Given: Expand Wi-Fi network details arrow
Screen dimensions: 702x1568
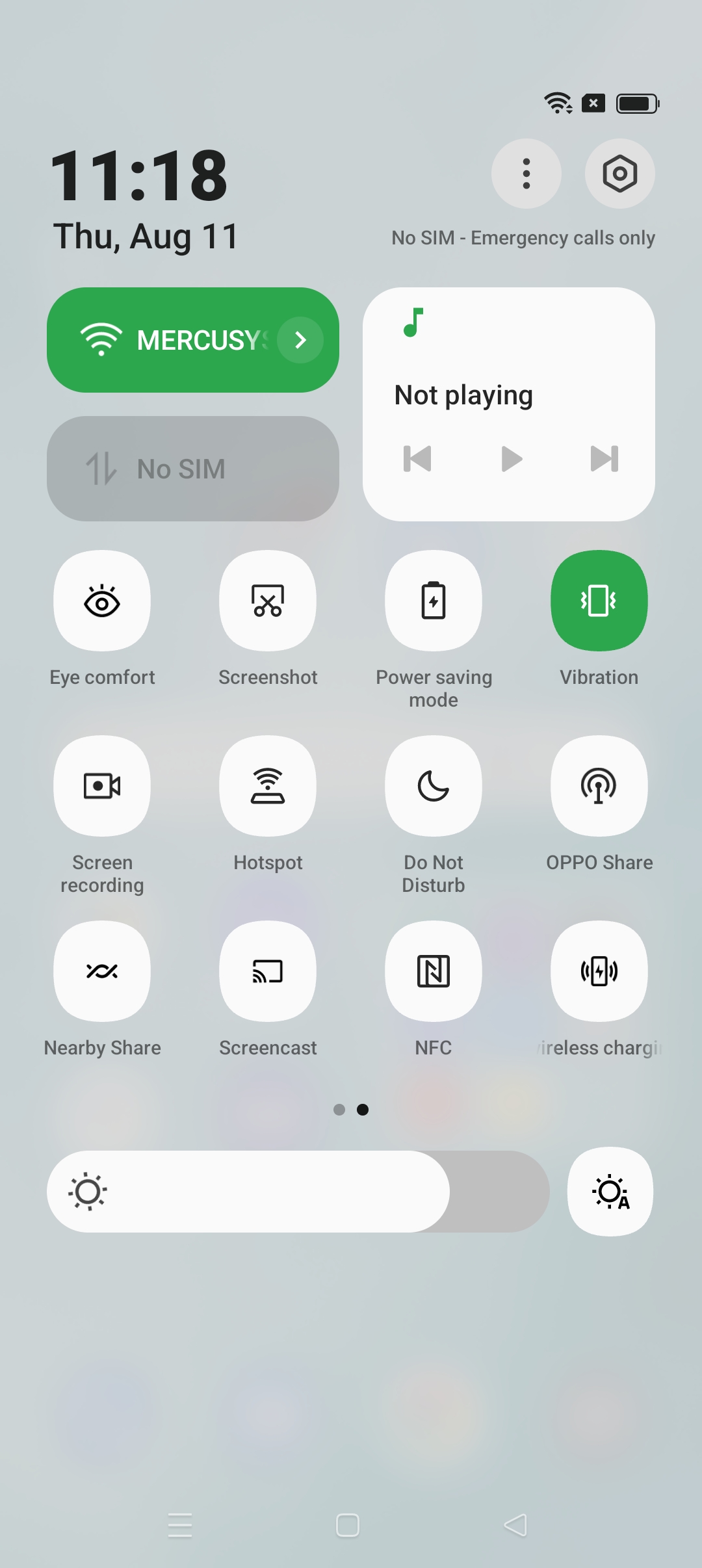Looking at the screenshot, I should [300, 340].
